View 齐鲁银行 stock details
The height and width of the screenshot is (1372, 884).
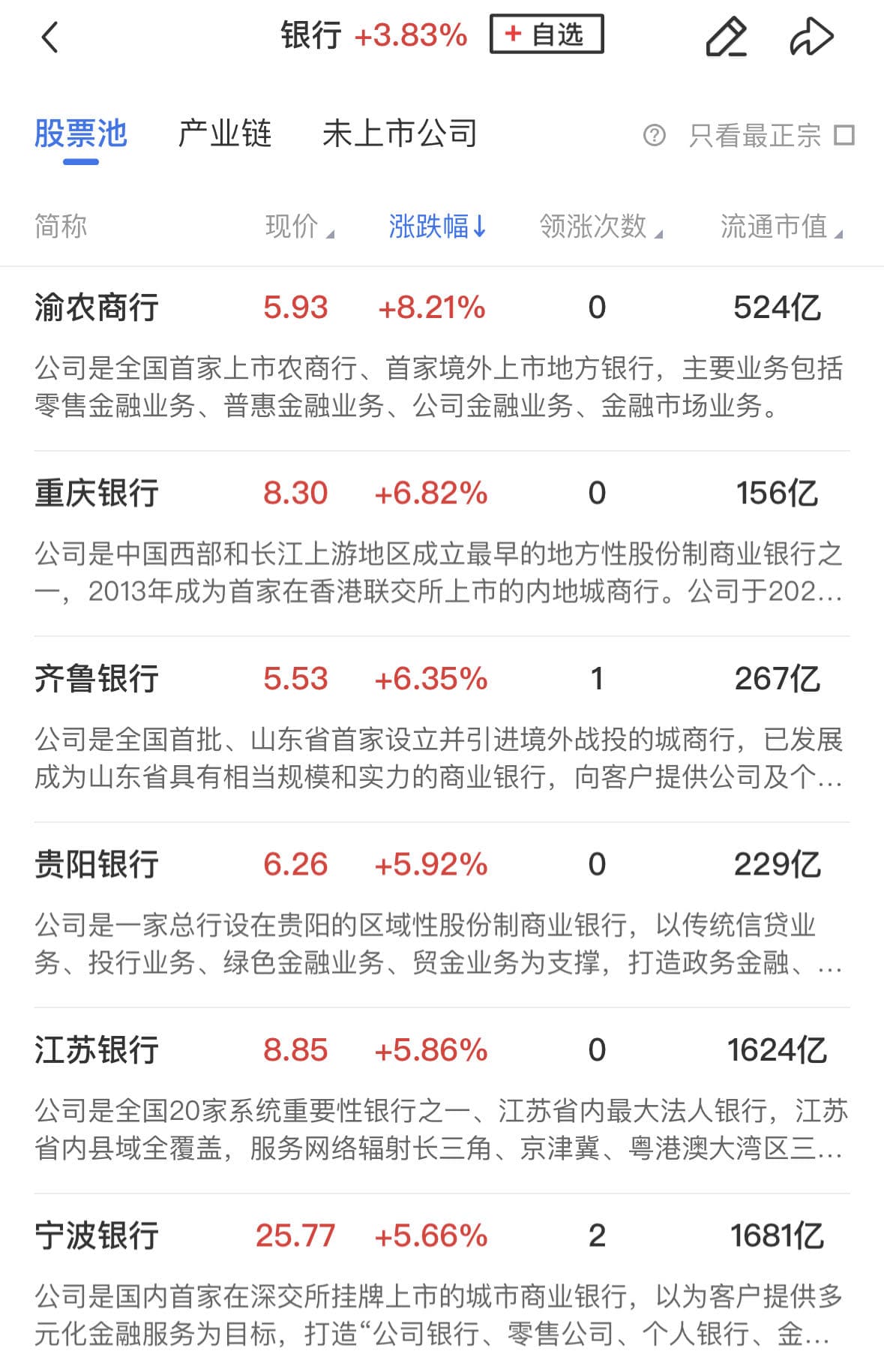point(96,679)
